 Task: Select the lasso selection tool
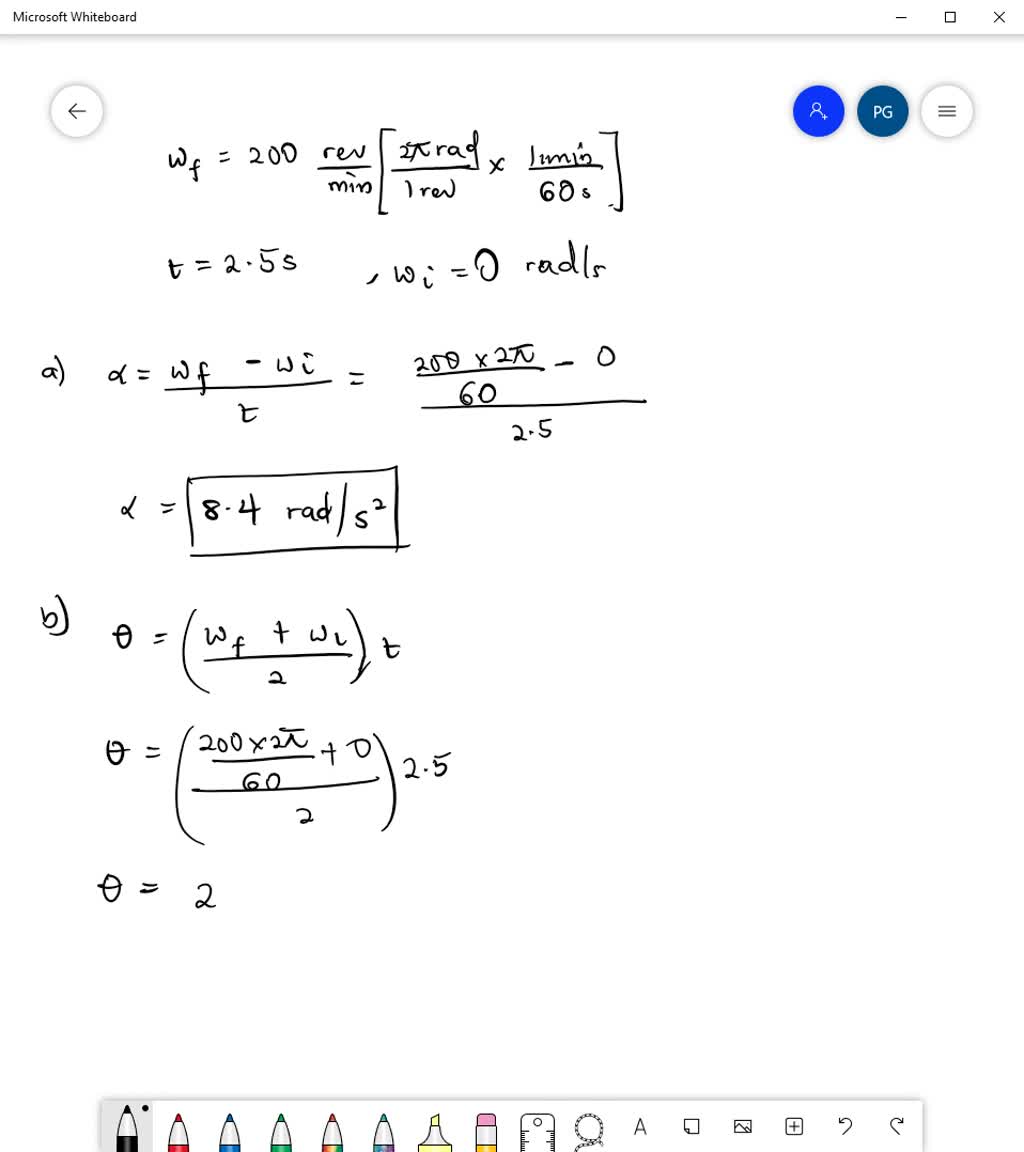(x=588, y=1130)
